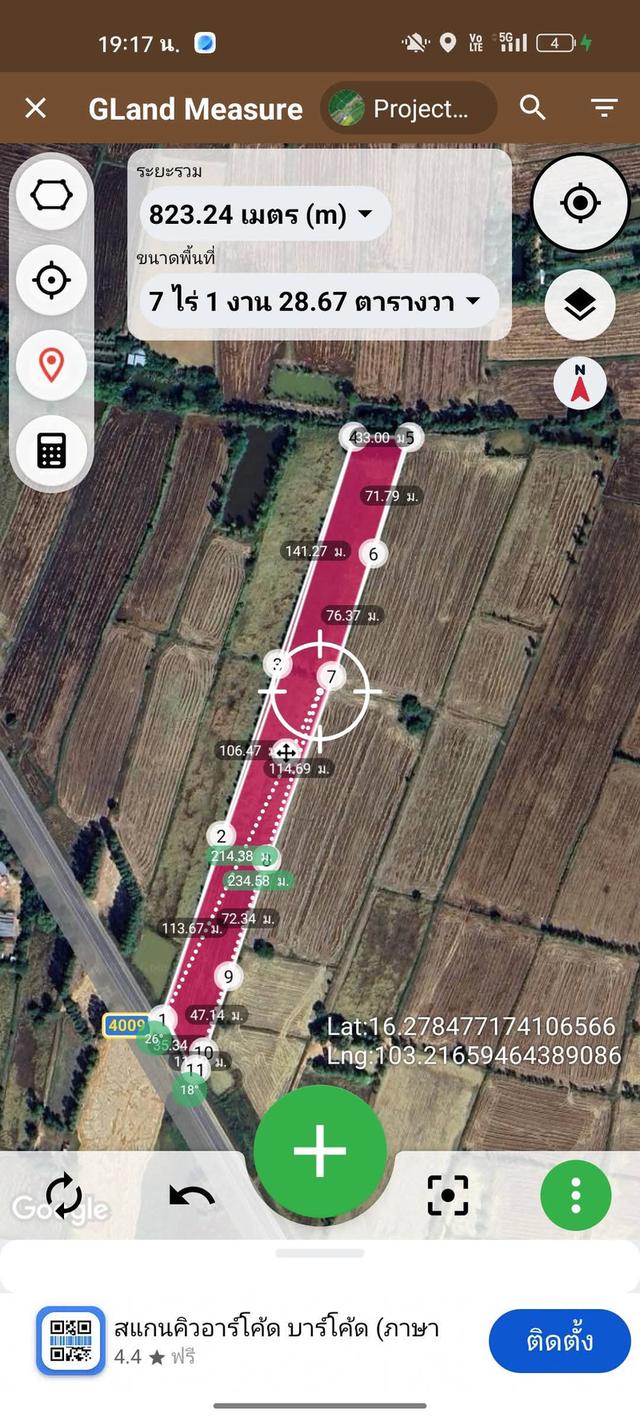This screenshot has width=640, height=1421.
Task: Undo the last point
Action: point(192,1195)
